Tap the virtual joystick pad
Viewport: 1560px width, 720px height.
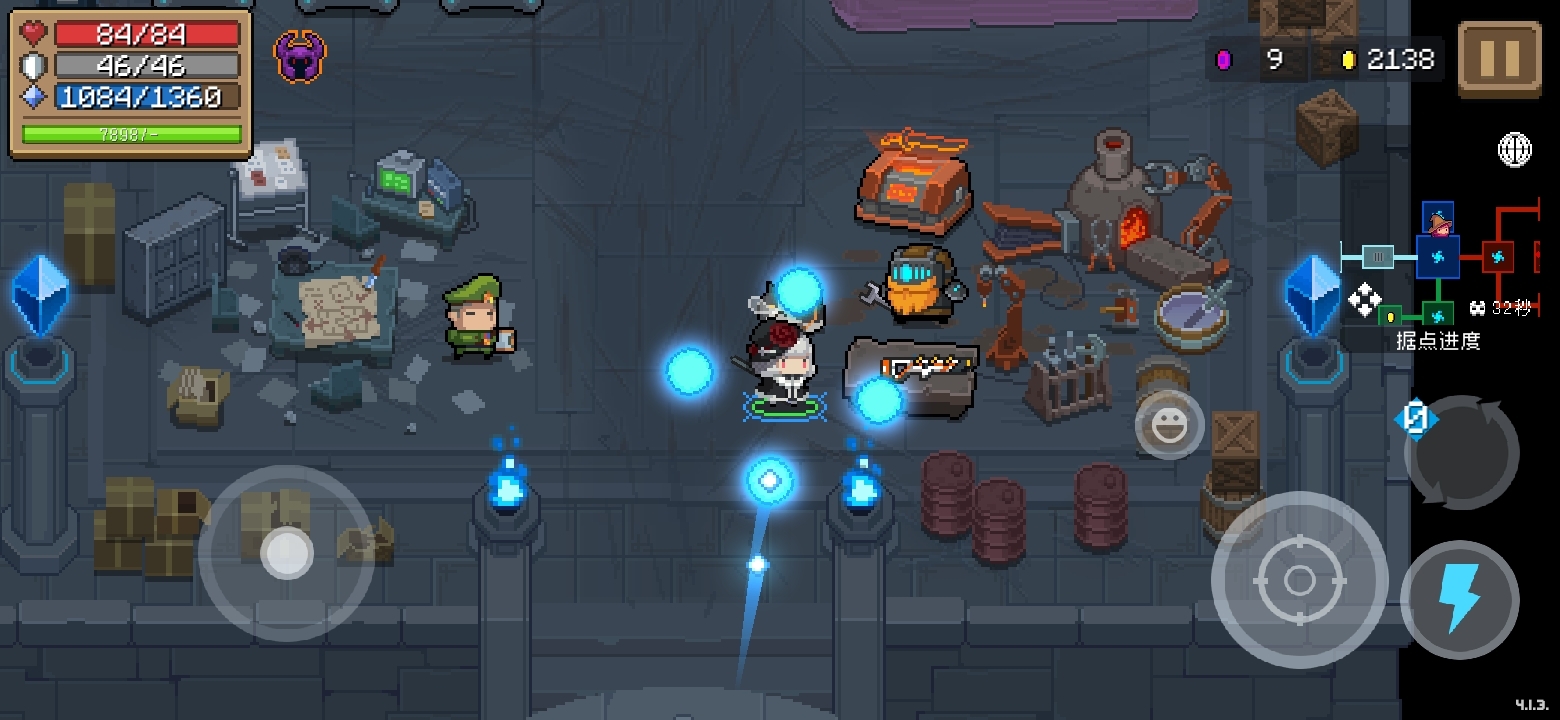click(x=287, y=552)
